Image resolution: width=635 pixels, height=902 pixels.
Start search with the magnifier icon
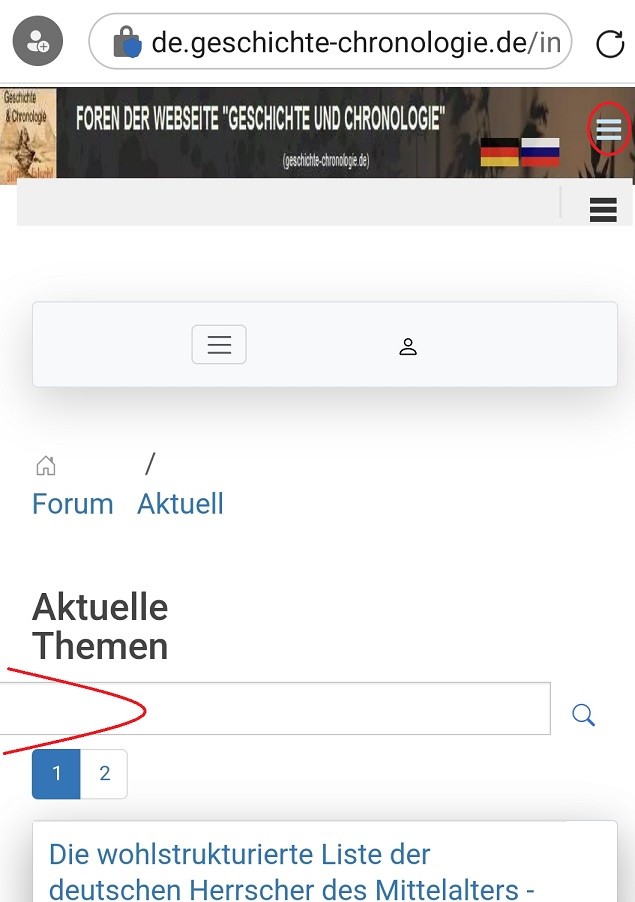(x=584, y=714)
